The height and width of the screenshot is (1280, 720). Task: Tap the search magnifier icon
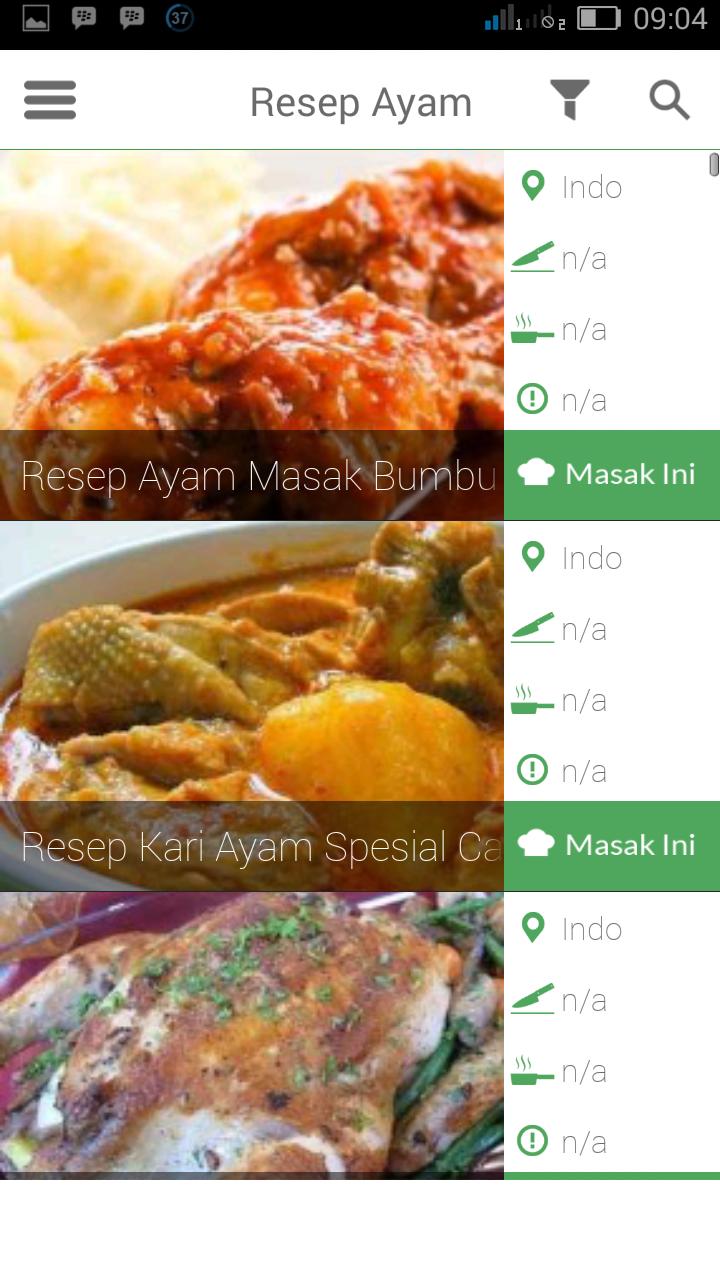(669, 100)
